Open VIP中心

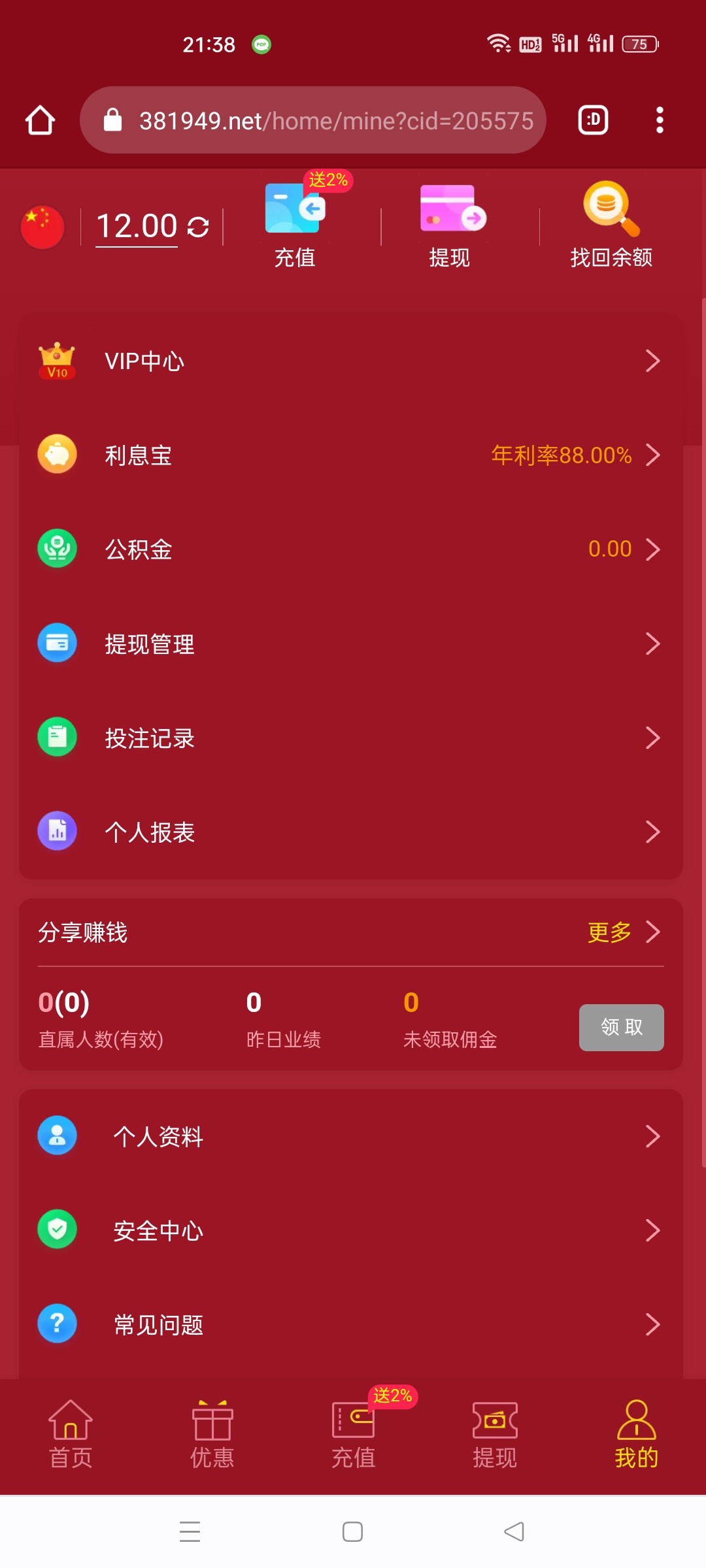click(x=351, y=361)
